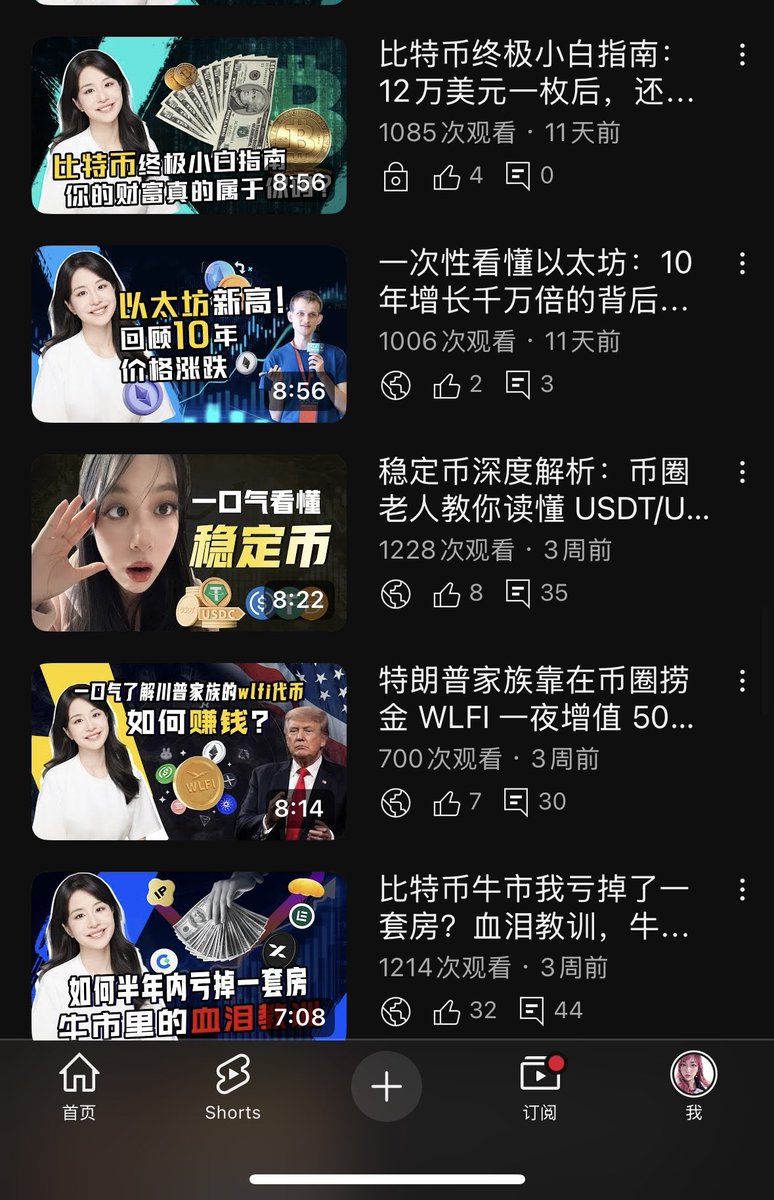Viewport: 774px width, 1200px height.
Task: Open overflow menu for 特朗普家族 WLFI video
Action: click(x=742, y=681)
